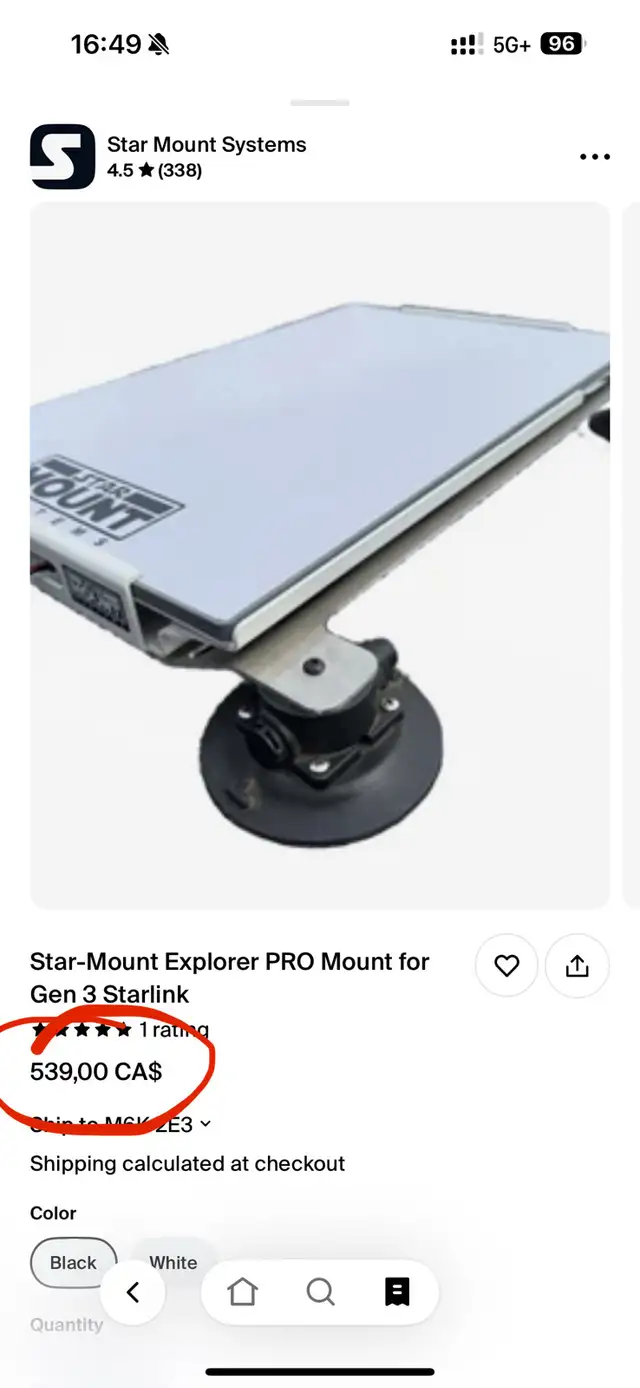Choose the White color option
Screen dimensions: 640x1388
pyautogui.click(x=173, y=1262)
